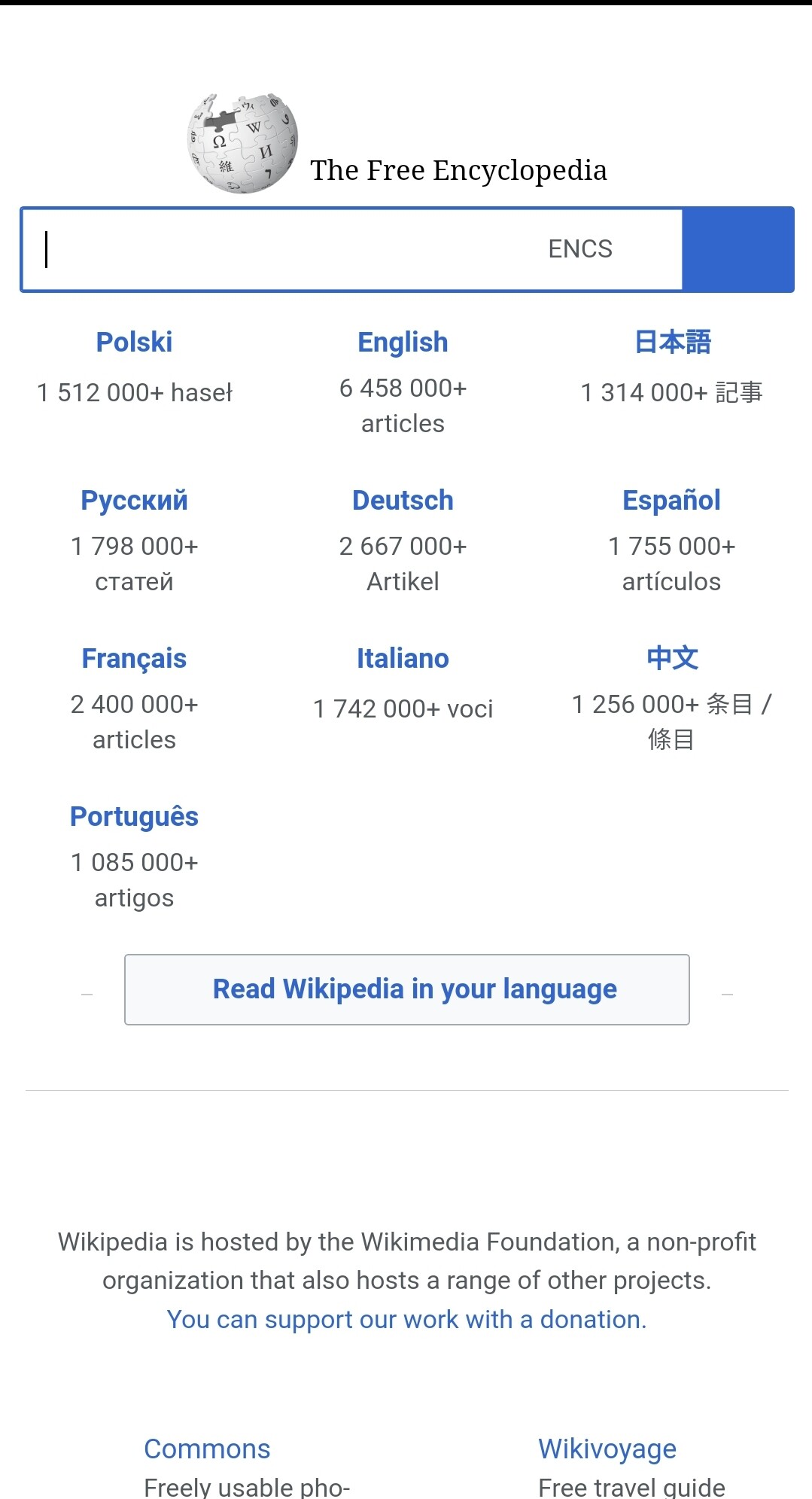
Task: Expand Read Wikipedia in your language
Action: (407, 989)
